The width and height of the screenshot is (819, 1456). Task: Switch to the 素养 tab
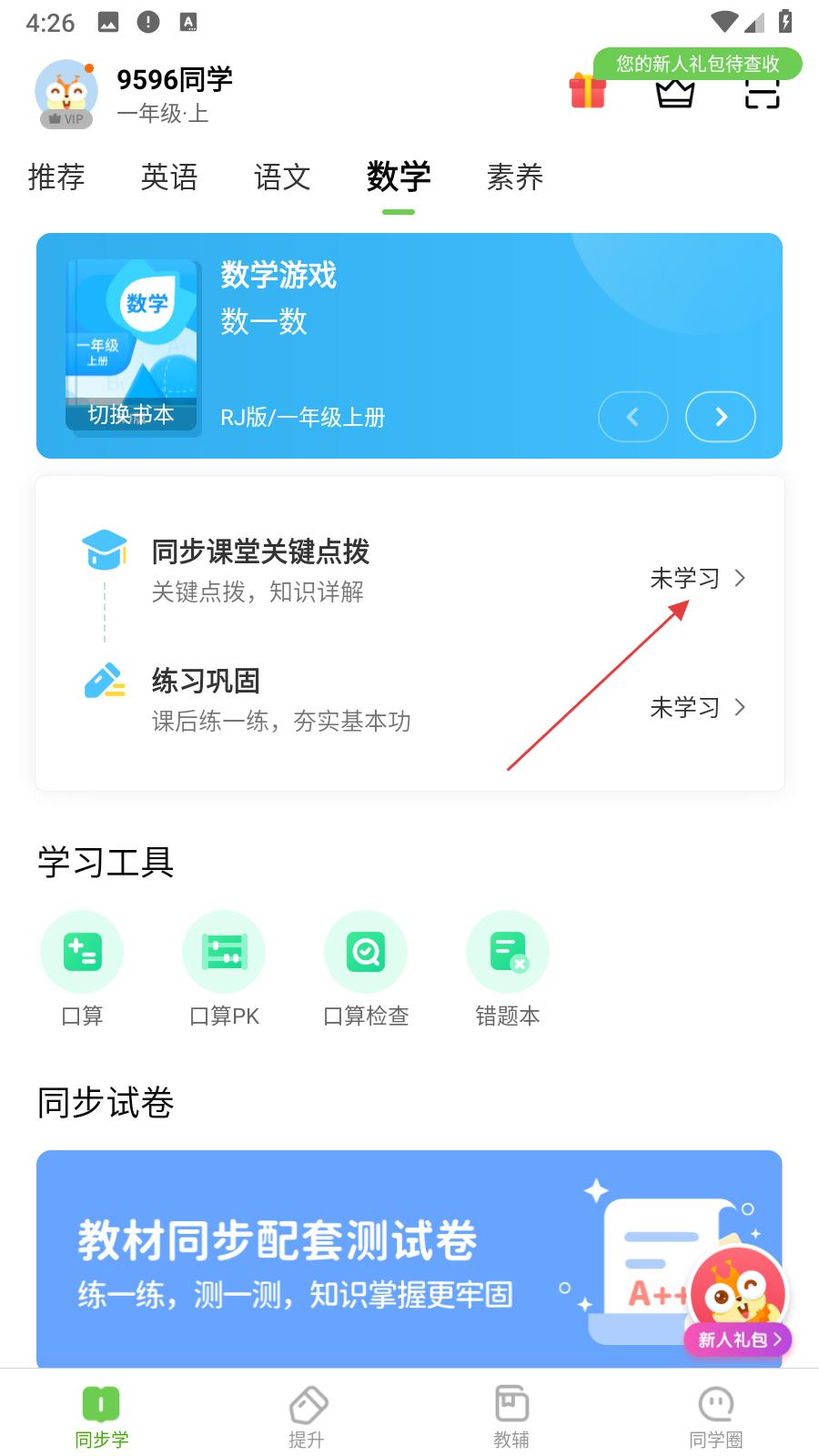(515, 177)
